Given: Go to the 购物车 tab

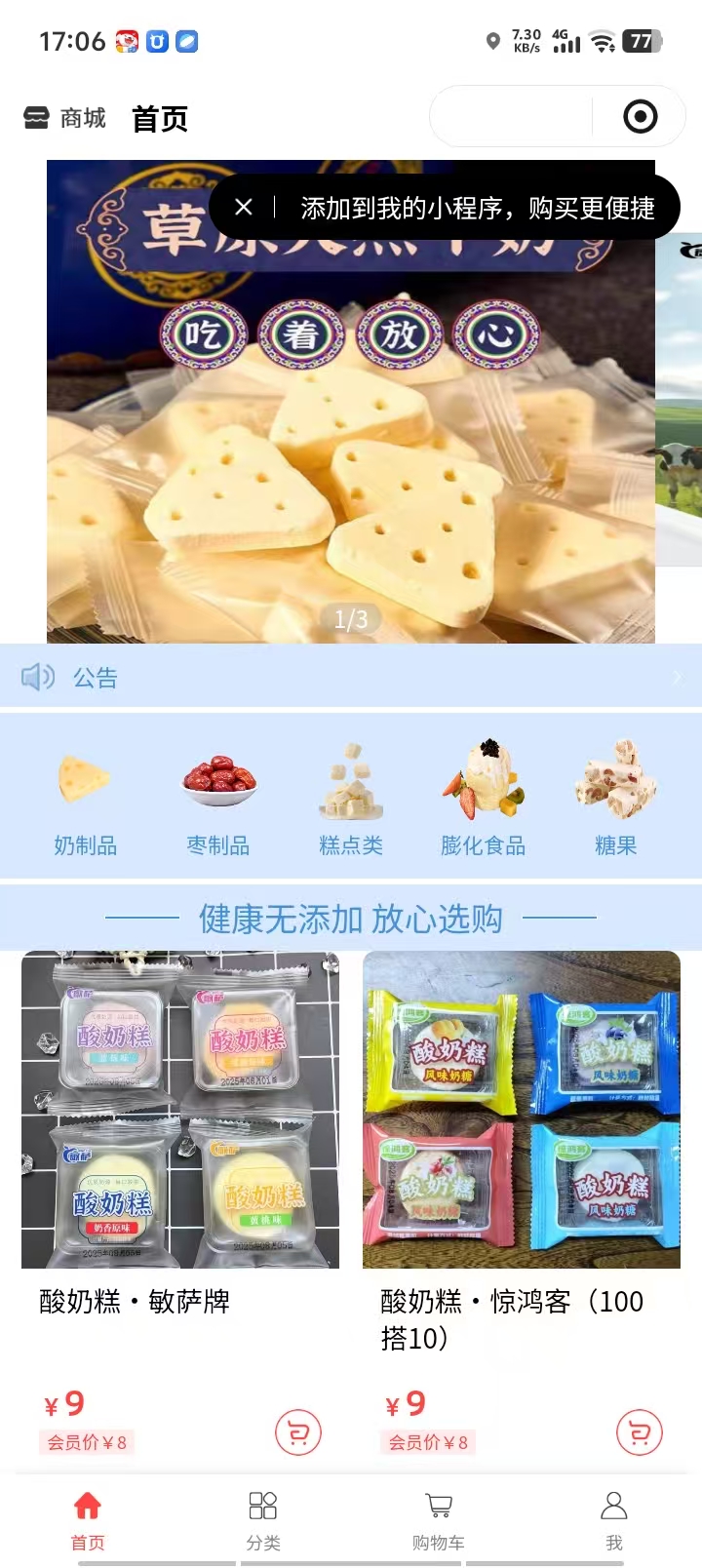Looking at the screenshot, I should click(439, 1519).
